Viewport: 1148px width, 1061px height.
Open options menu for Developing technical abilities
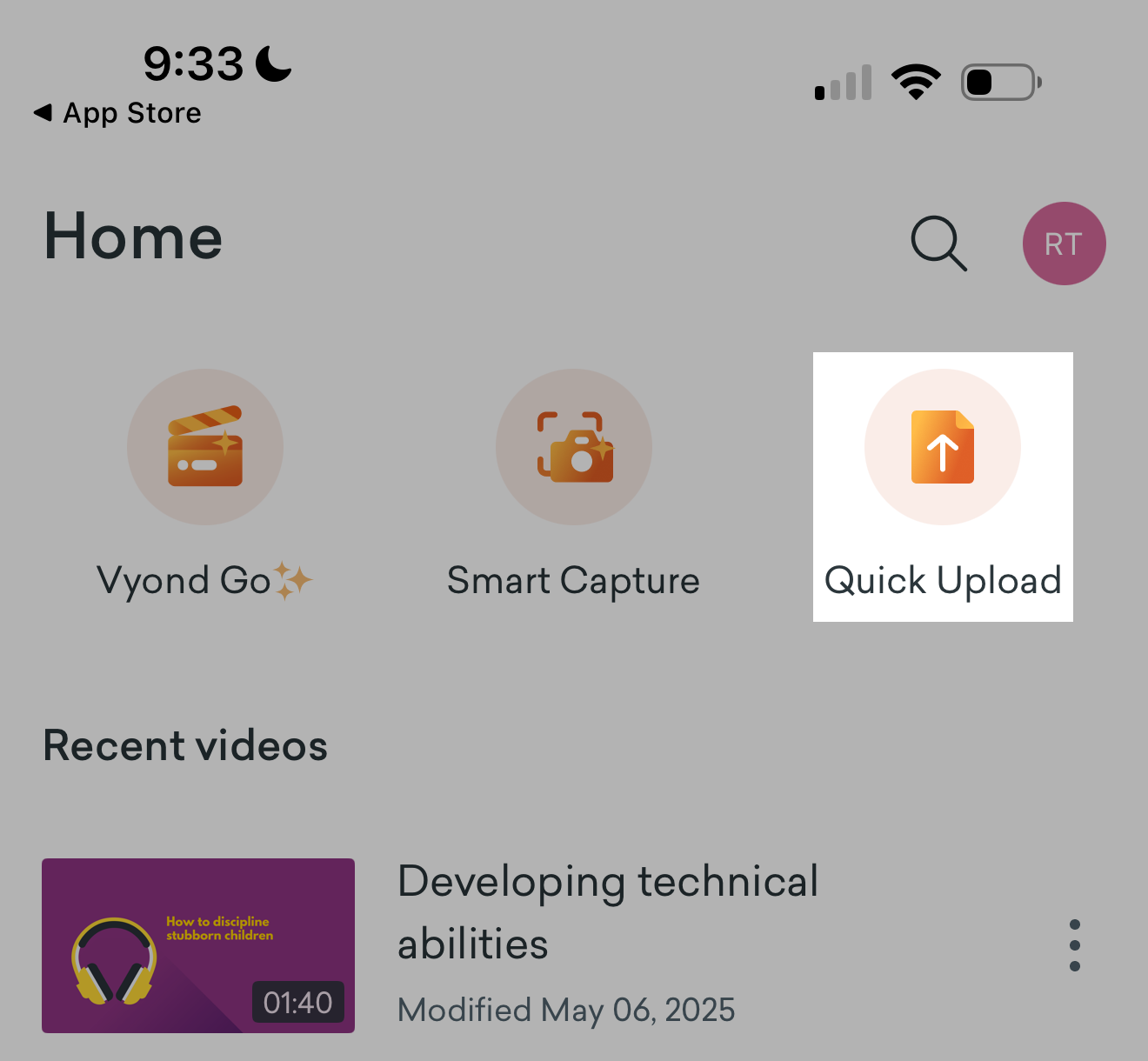(x=1075, y=945)
